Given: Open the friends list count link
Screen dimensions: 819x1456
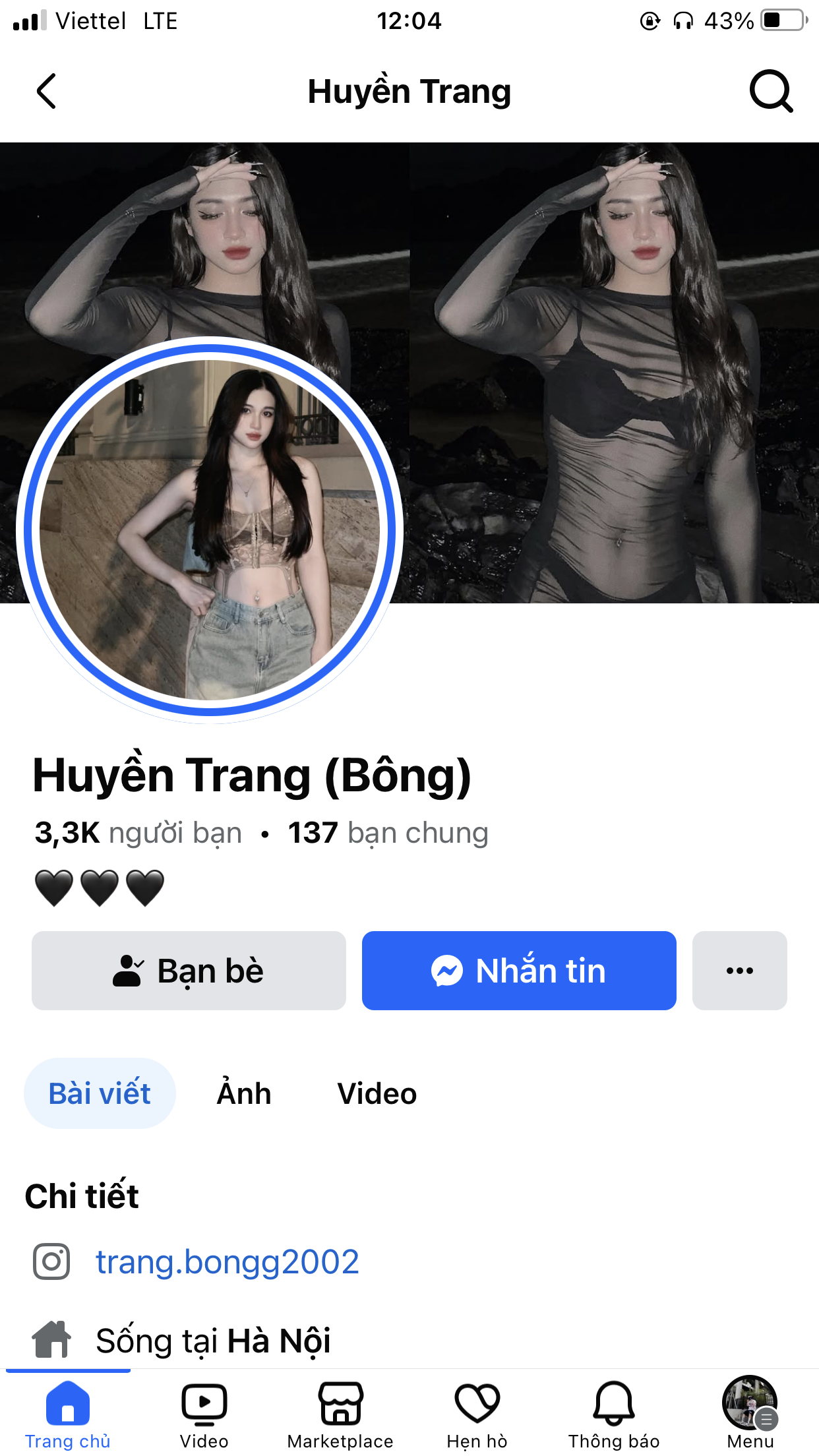Looking at the screenshot, I should pos(138,833).
